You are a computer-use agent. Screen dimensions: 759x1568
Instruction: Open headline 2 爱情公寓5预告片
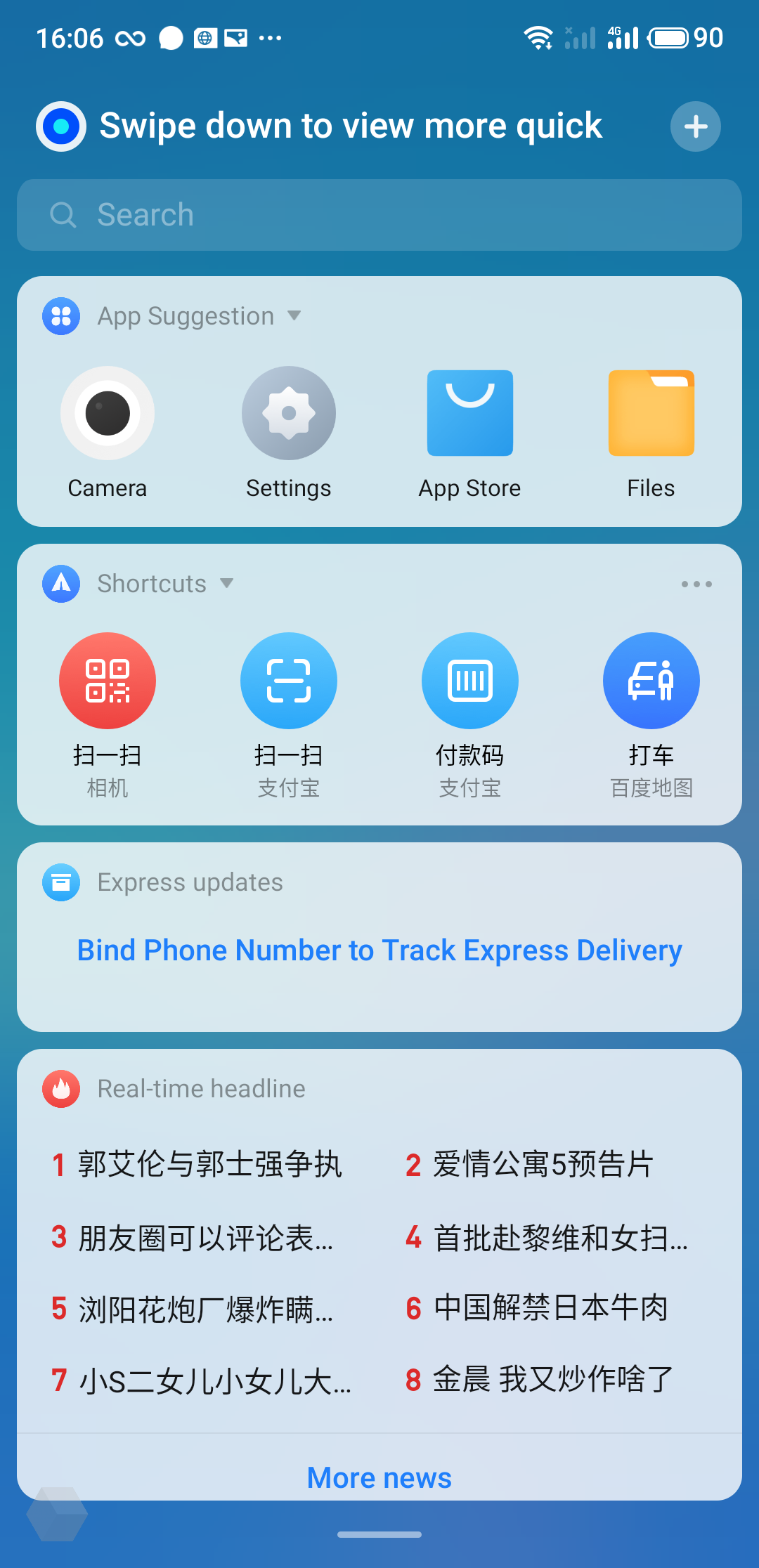click(530, 1164)
